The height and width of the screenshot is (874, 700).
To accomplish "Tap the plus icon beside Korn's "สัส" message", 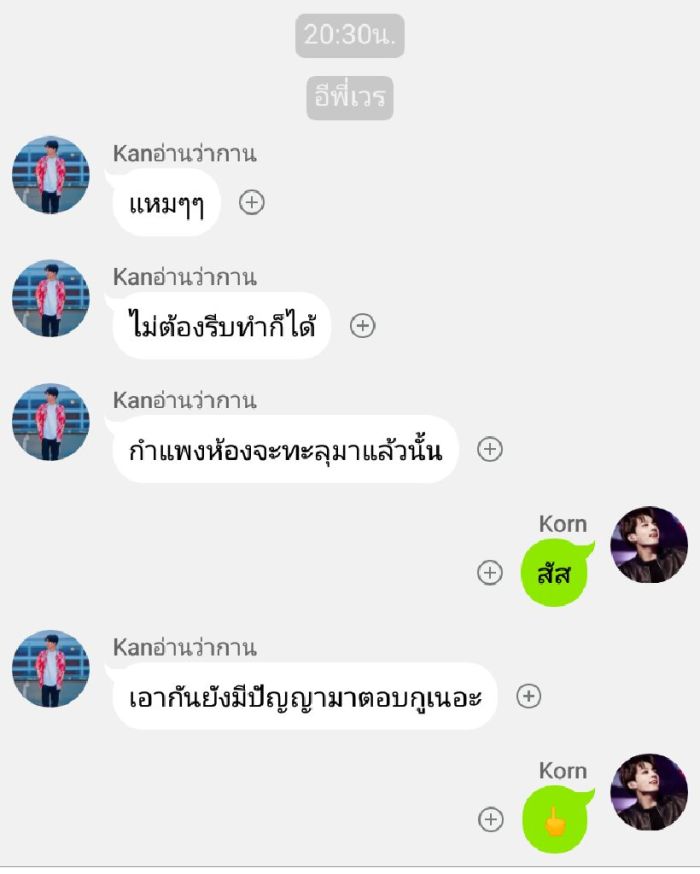I will [x=489, y=573].
